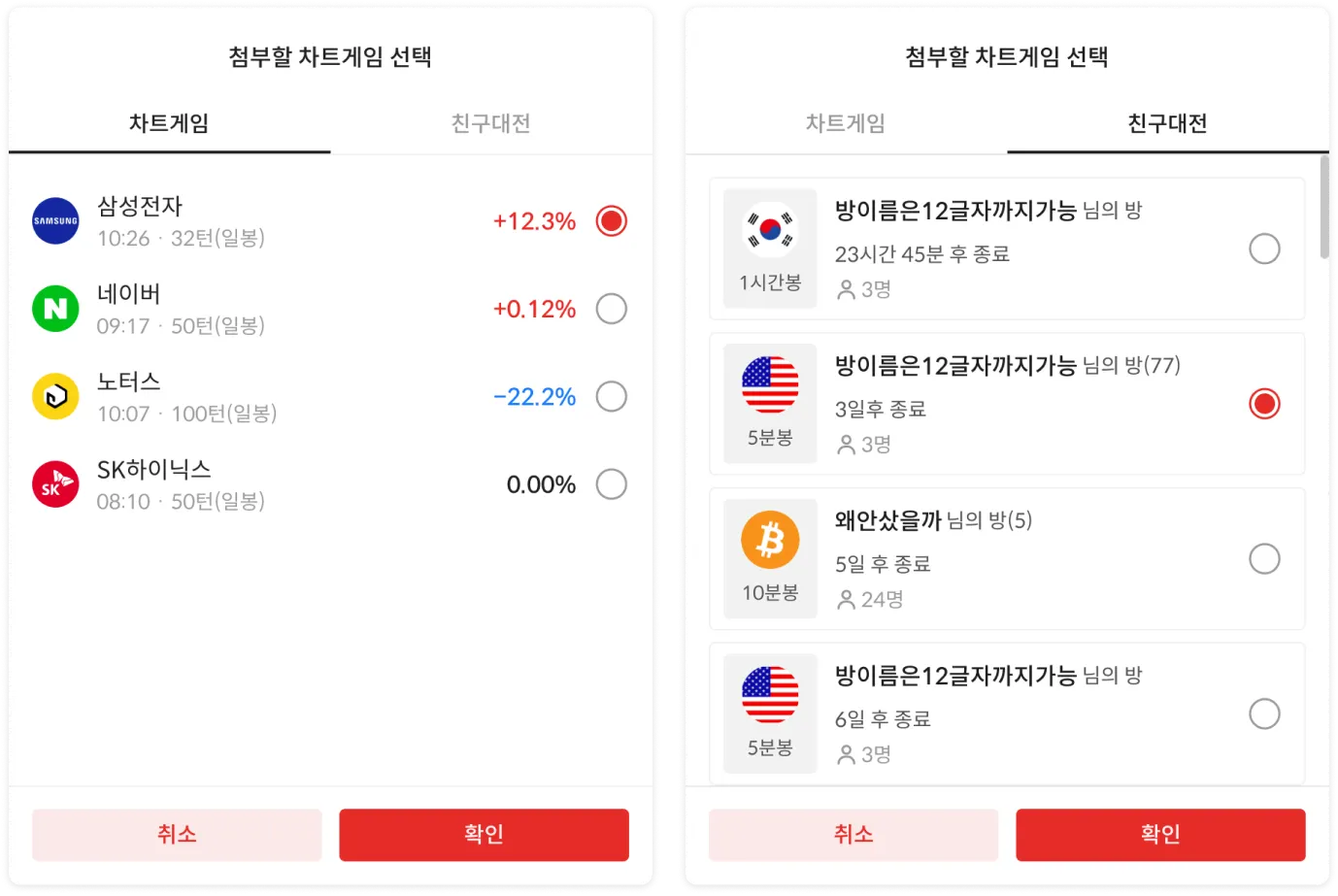Select the 네이버 chart game
Image resolution: width=1338 pixels, height=896 pixels.
[x=611, y=309]
